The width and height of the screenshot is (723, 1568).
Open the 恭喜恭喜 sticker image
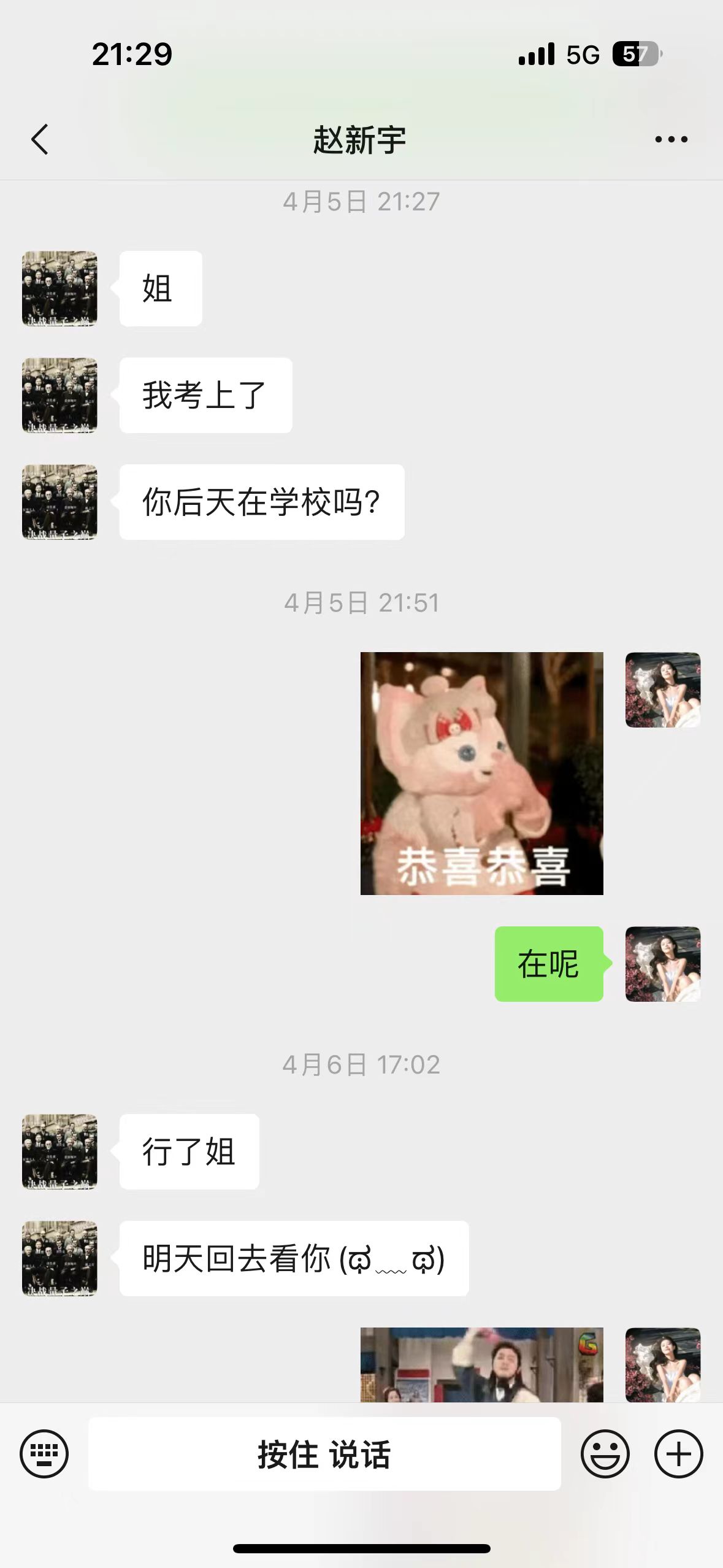[x=481, y=773]
